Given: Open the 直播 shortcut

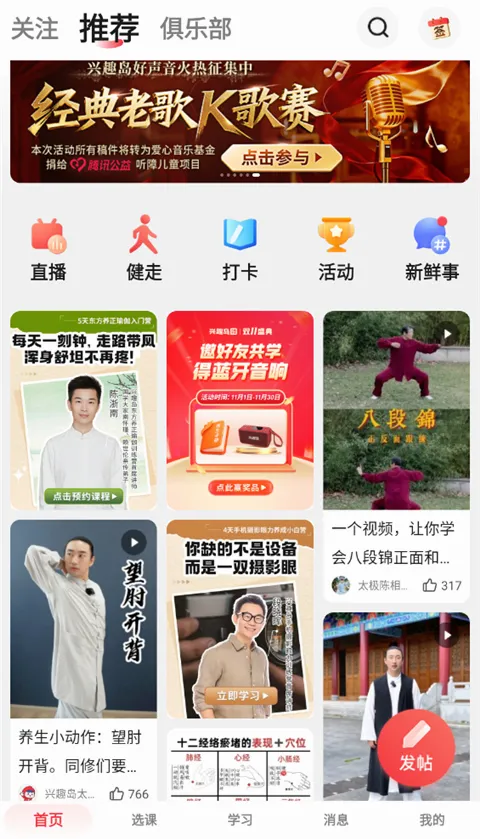Looking at the screenshot, I should coord(48,249).
